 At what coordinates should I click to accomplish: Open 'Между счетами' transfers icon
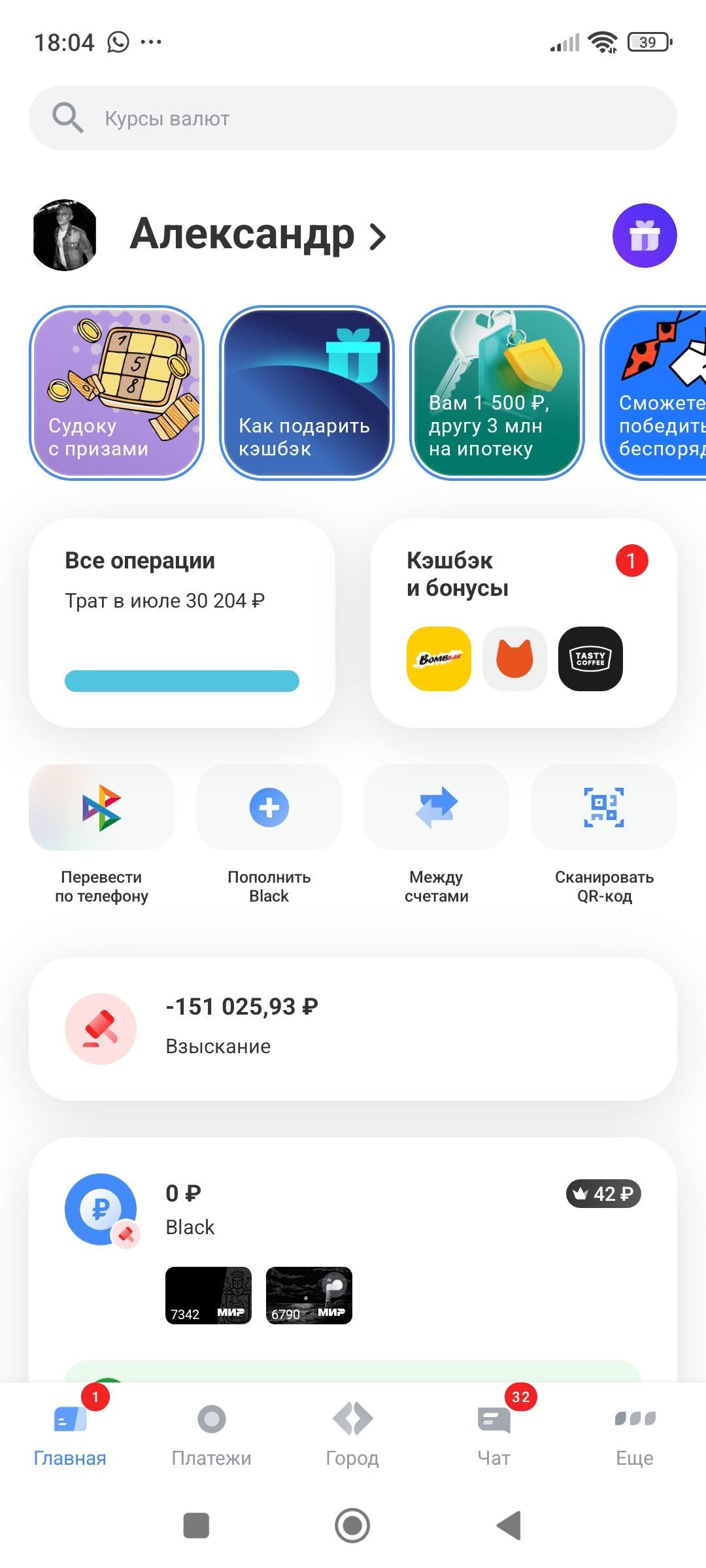[x=436, y=809]
